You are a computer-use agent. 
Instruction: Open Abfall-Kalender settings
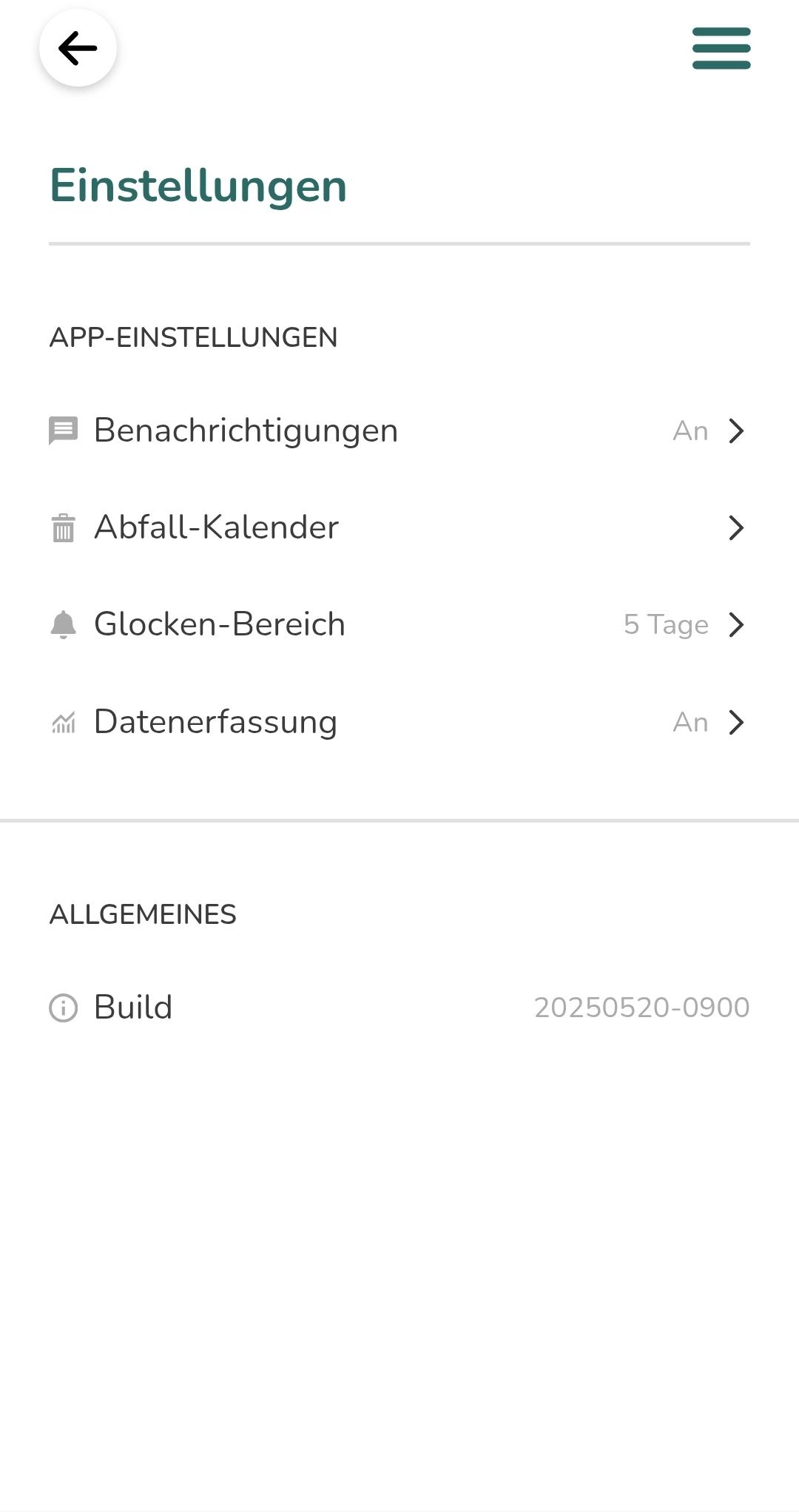pyautogui.click(x=399, y=527)
